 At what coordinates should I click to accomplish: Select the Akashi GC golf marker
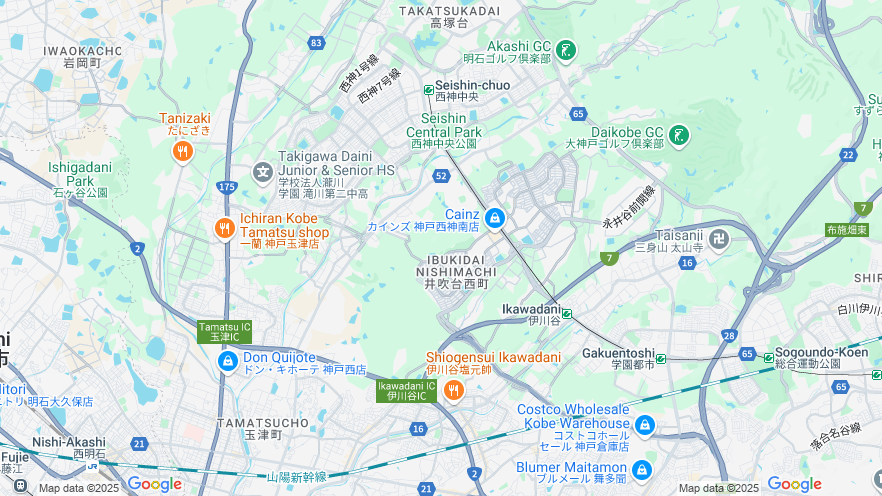click(566, 49)
